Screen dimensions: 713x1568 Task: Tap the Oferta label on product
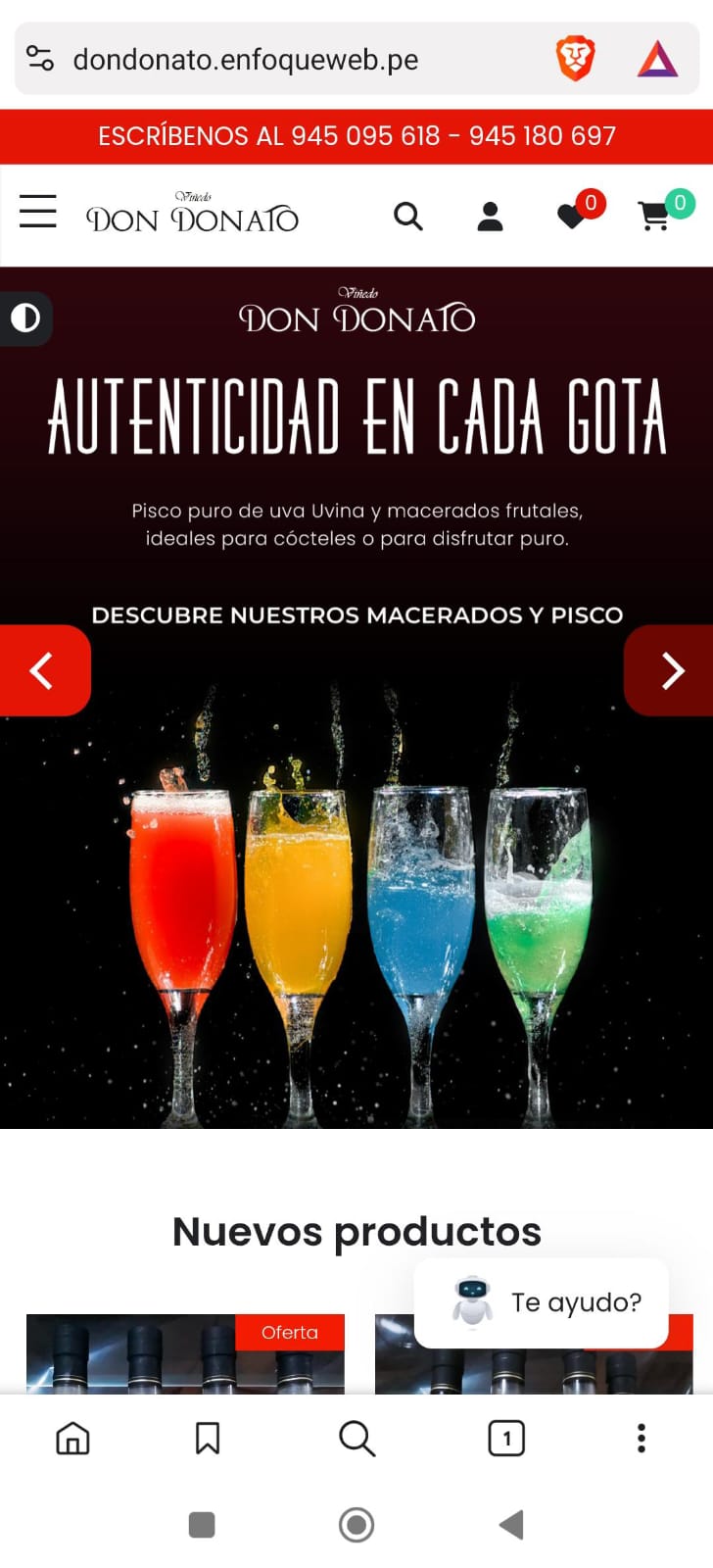tap(290, 1332)
